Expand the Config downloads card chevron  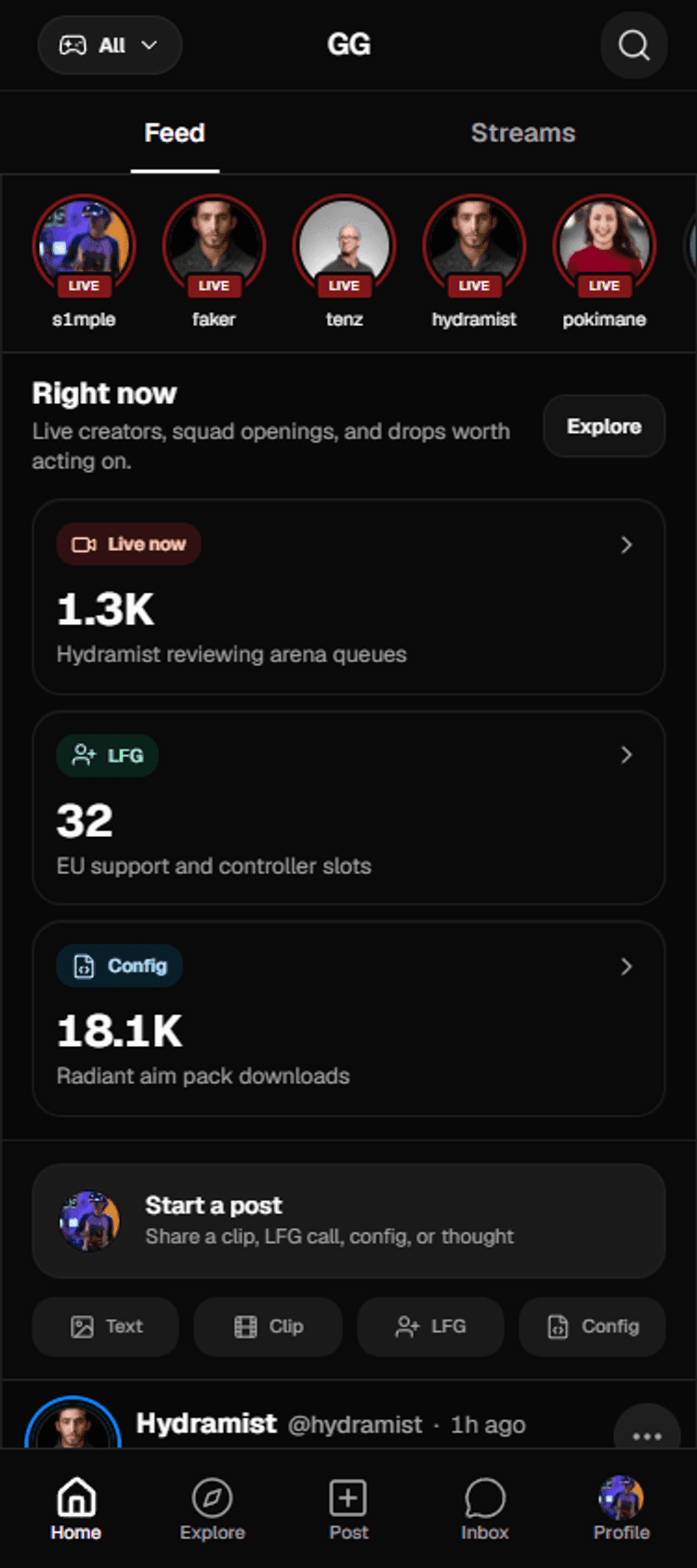click(x=625, y=966)
